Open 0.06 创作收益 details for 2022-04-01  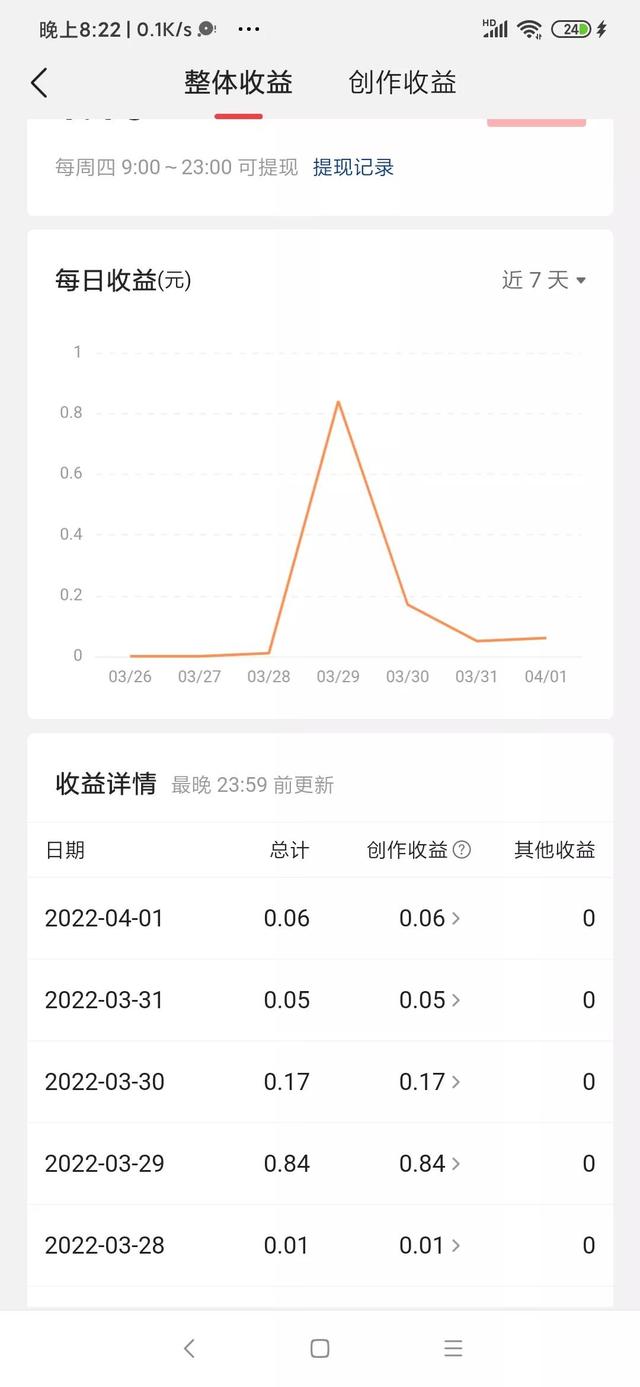[430, 918]
